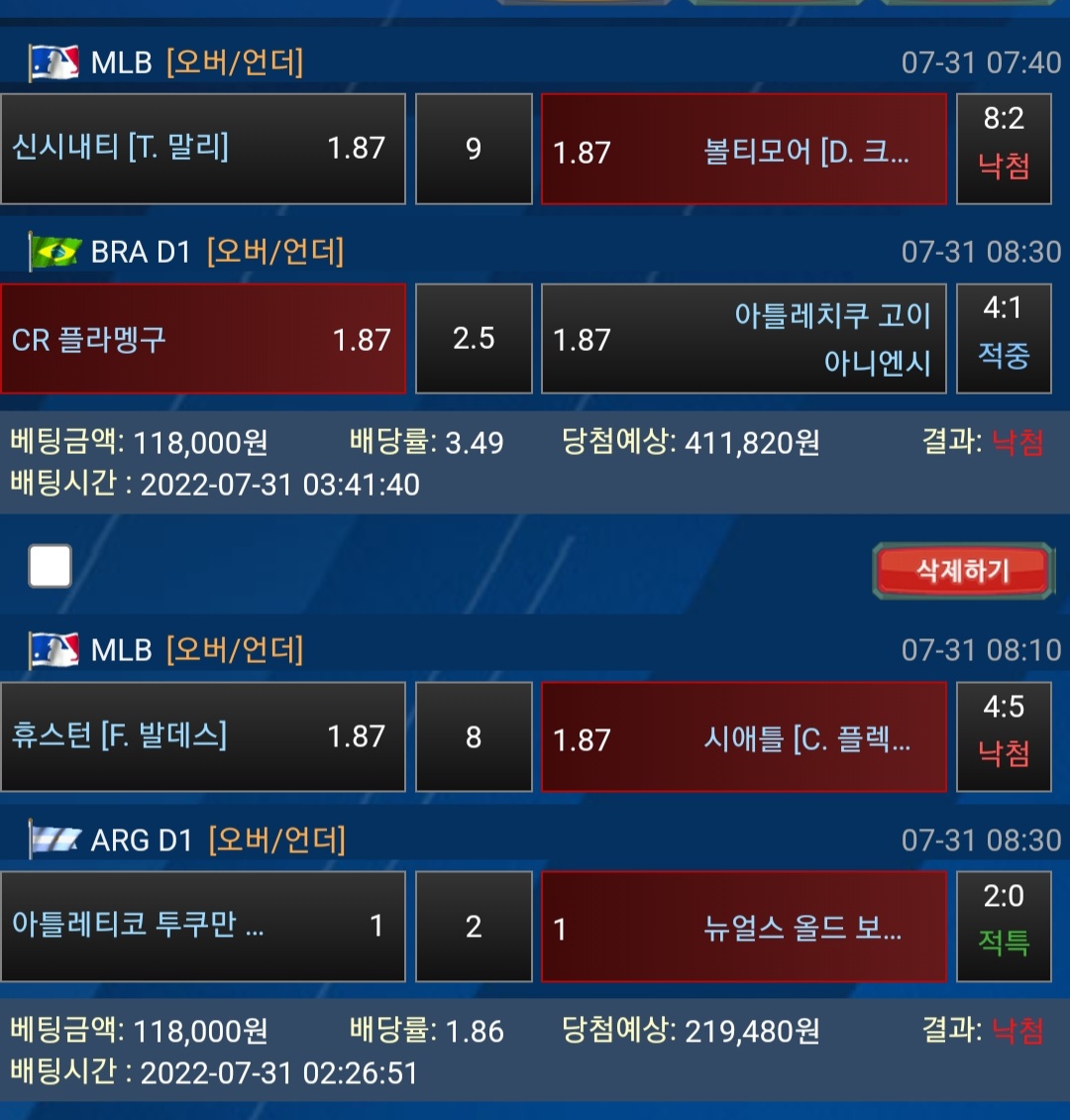Tick the checkbox beside the 삭제하기 button

(x=51, y=567)
